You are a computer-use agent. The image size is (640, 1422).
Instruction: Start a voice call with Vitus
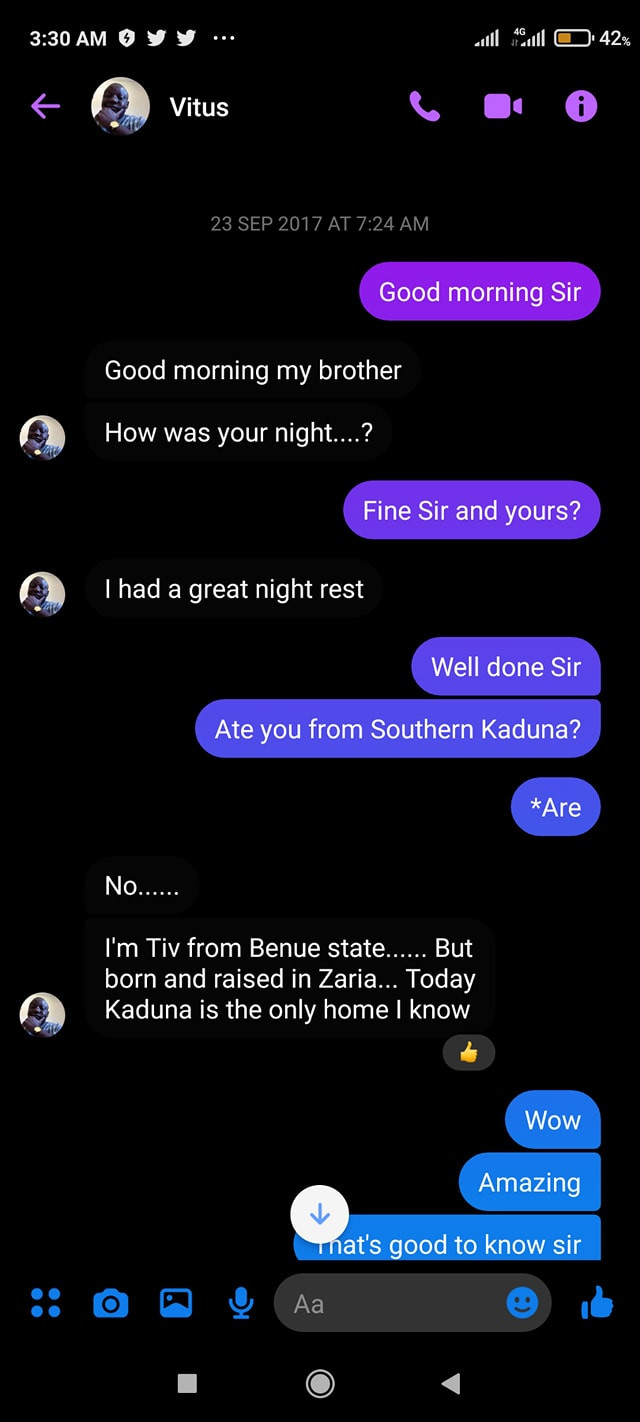424,106
